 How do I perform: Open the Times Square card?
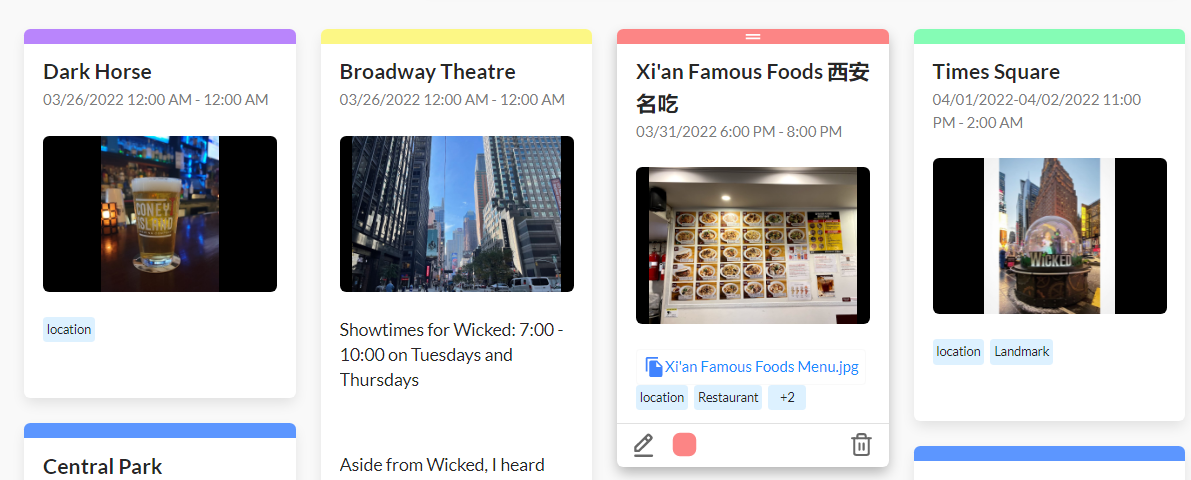point(996,72)
